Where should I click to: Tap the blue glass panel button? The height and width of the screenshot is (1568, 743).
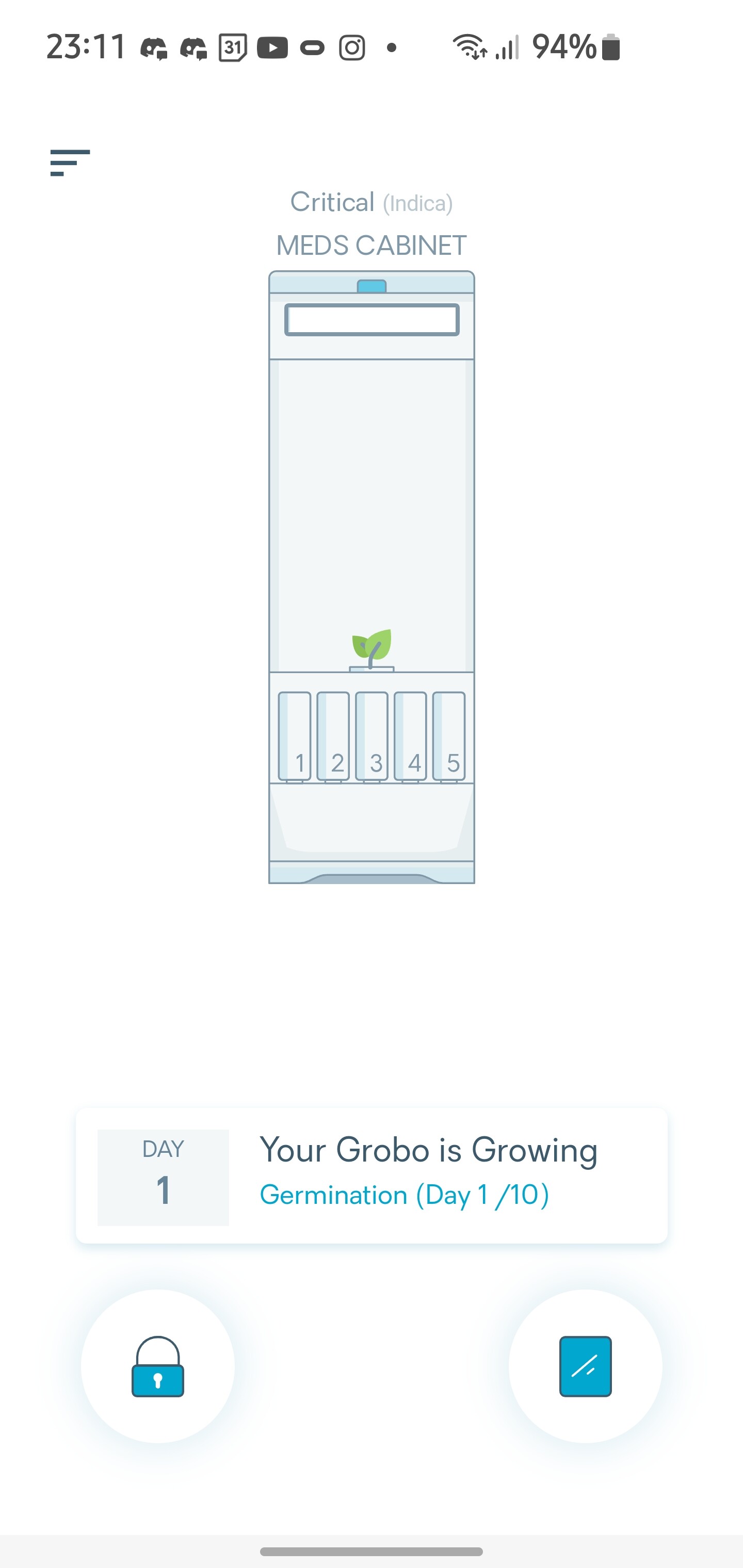click(x=585, y=1366)
